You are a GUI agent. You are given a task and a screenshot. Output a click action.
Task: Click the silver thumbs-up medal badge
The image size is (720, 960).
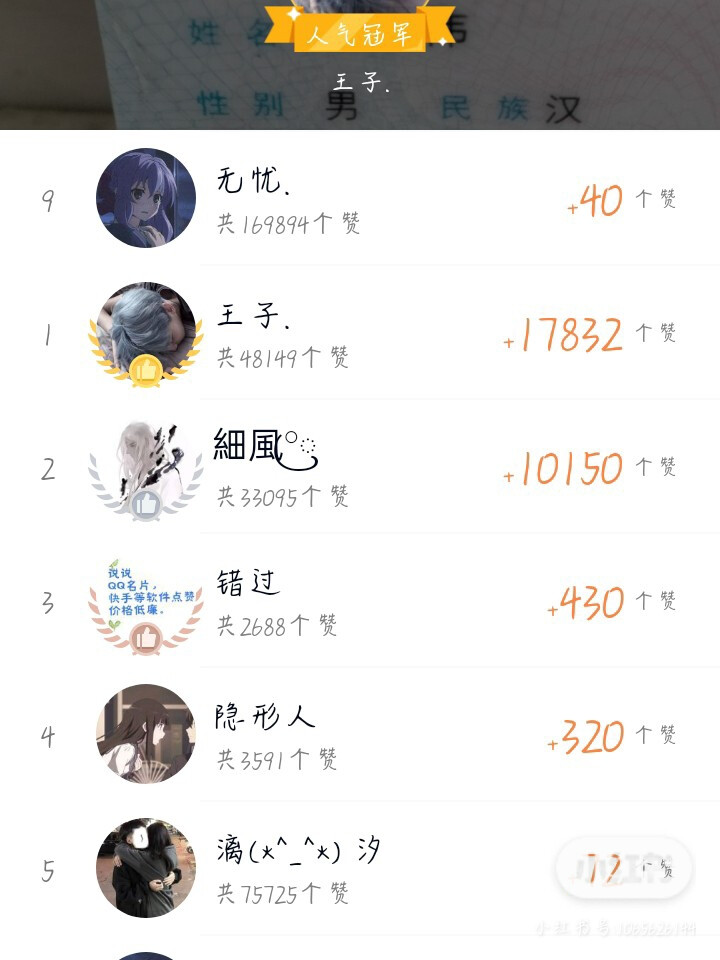pos(146,505)
